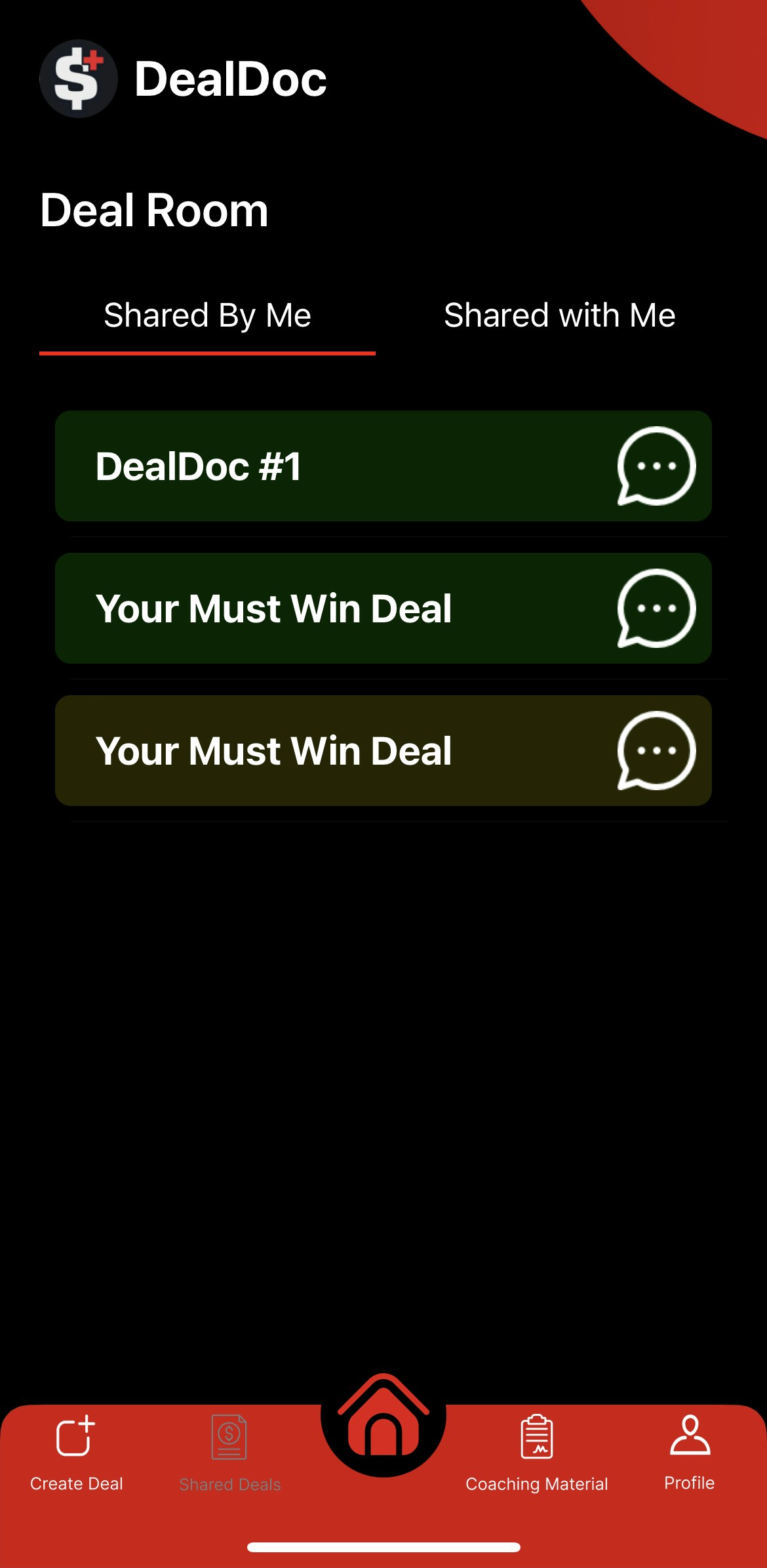767x1568 pixels.
Task: Open the chat icon on DealDoc #1
Action: [656, 466]
